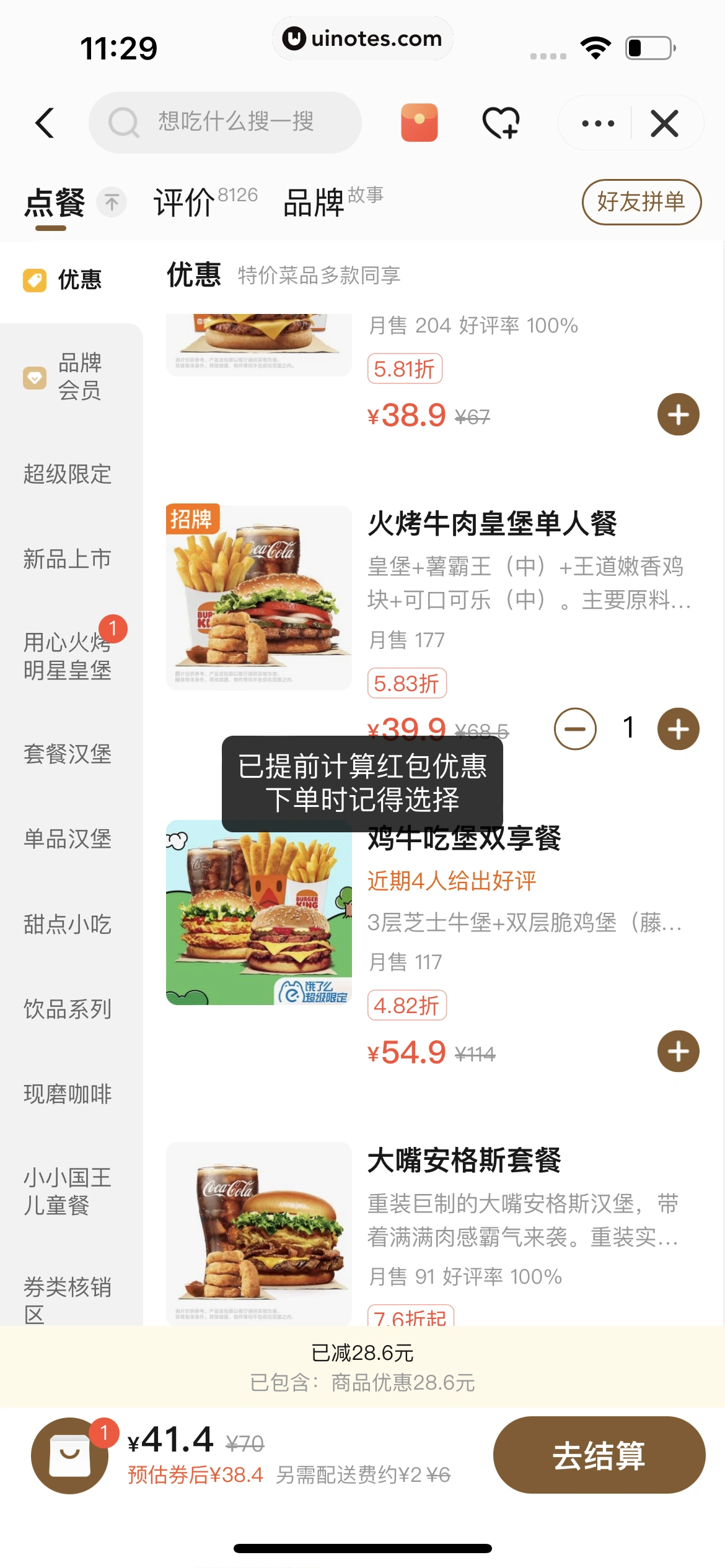725x1568 pixels.
Task: Click the favorite heart icon in top bar
Action: point(502,123)
